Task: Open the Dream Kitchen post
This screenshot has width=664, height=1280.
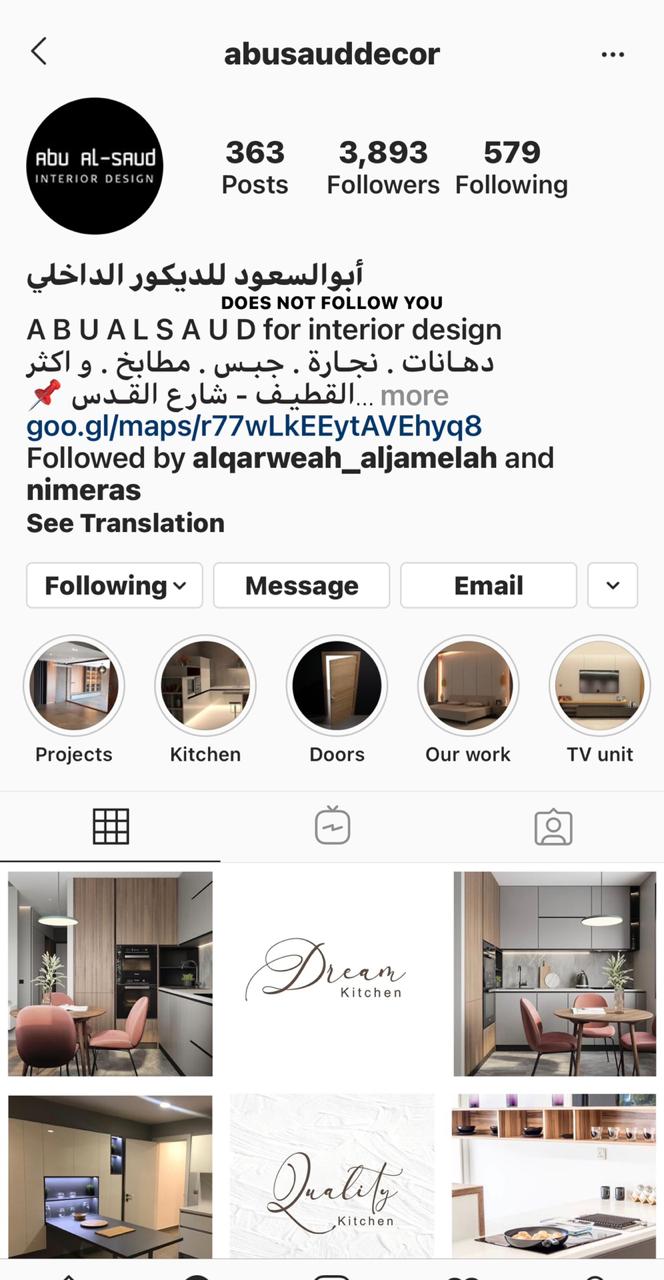Action: (331, 973)
